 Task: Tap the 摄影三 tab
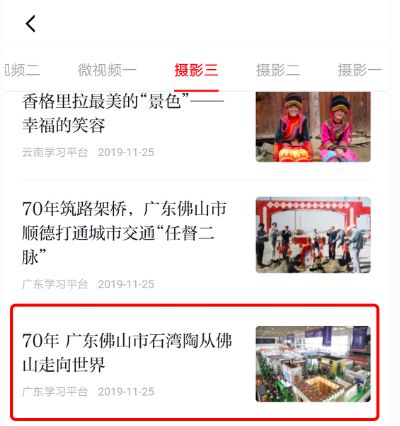pyautogui.click(x=196, y=70)
